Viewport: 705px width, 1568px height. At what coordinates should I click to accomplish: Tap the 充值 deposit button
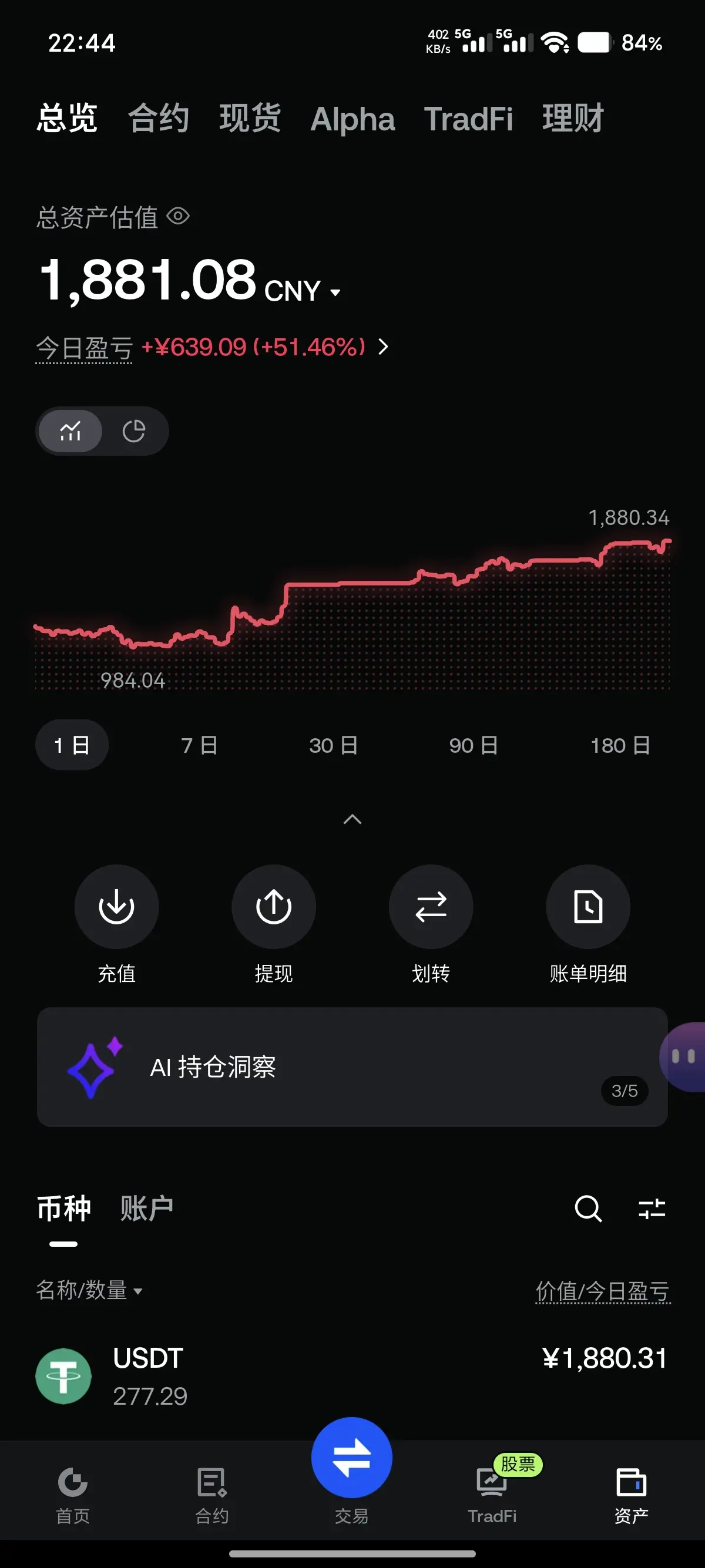(116, 924)
